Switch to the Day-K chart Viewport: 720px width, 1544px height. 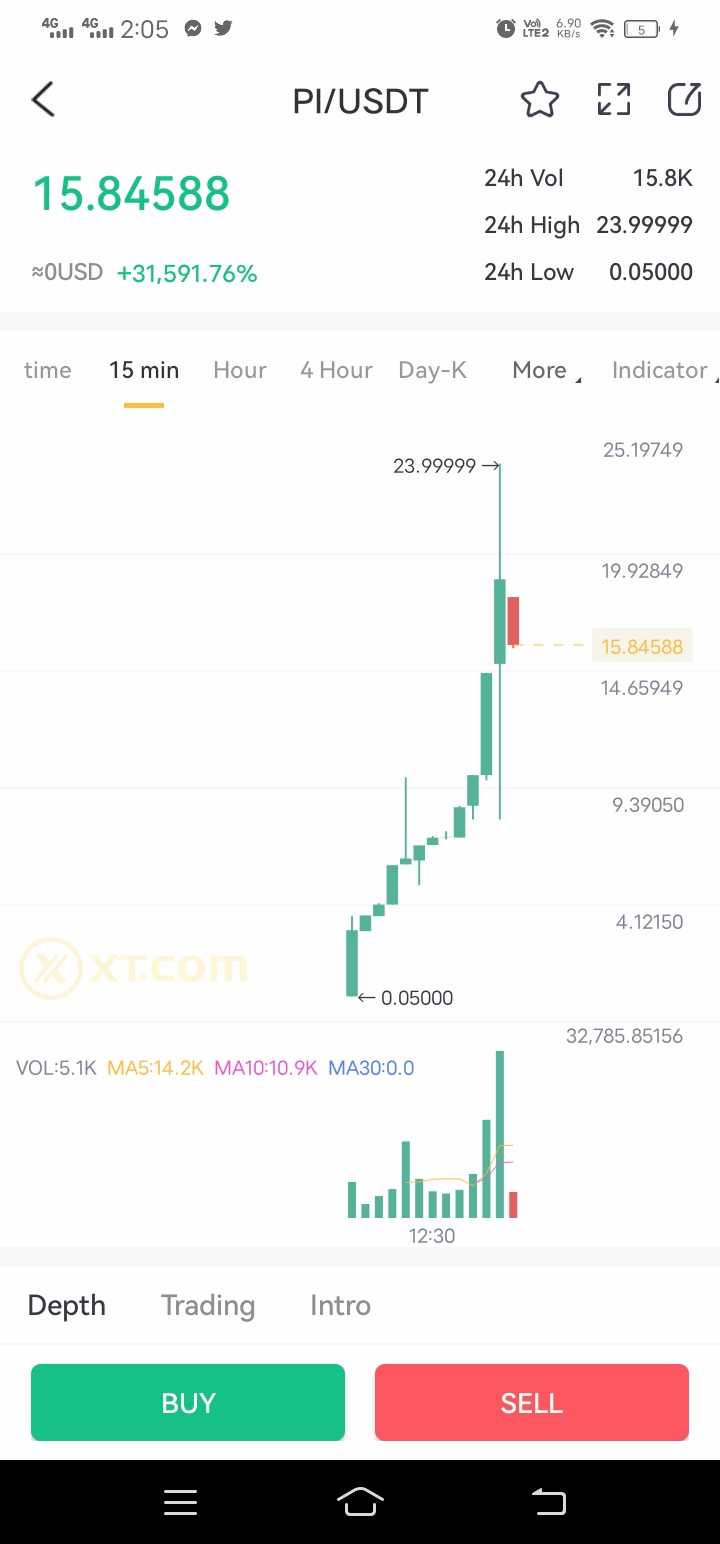[432, 370]
